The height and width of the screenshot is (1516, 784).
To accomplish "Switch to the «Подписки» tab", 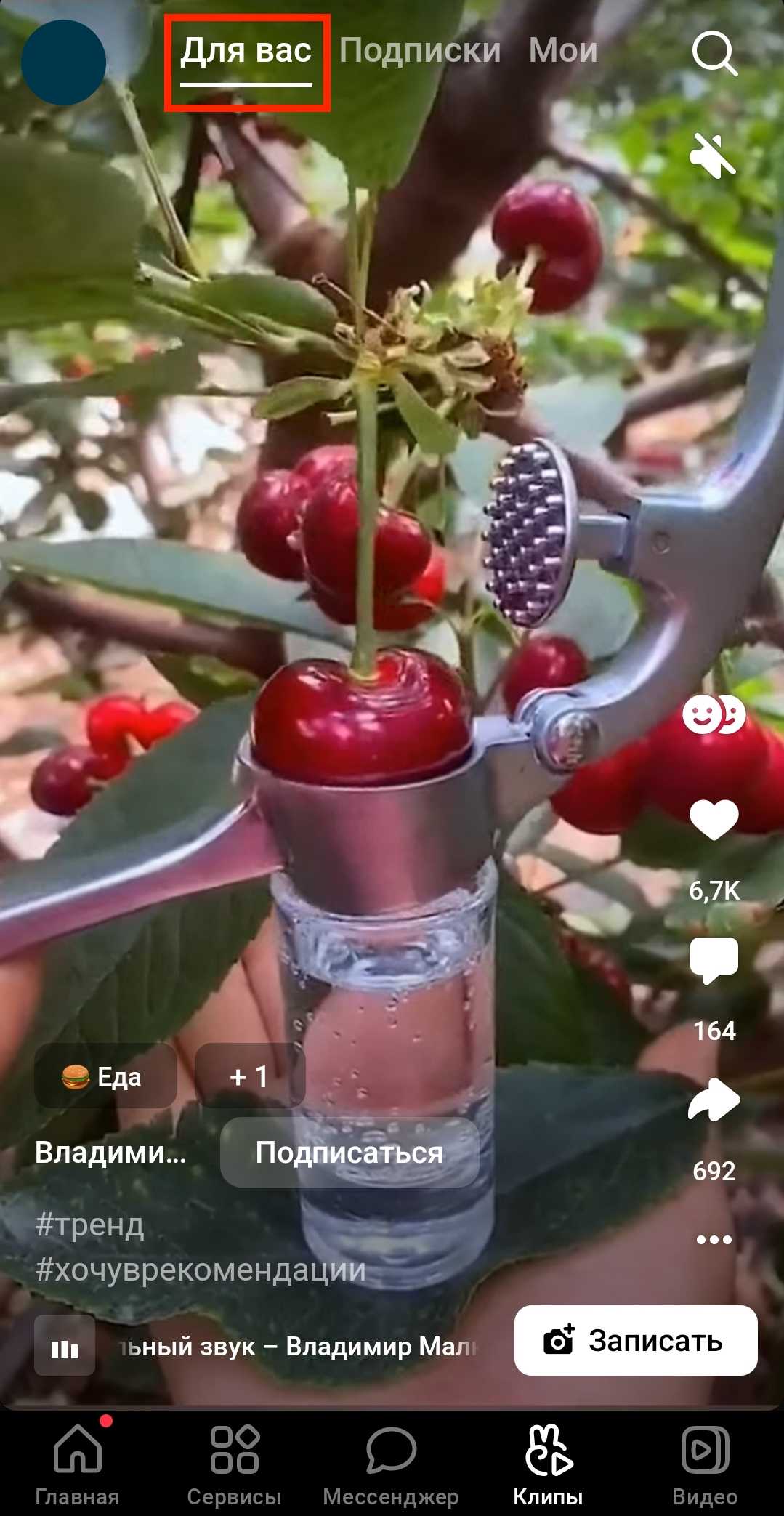I will pos(420,51).
